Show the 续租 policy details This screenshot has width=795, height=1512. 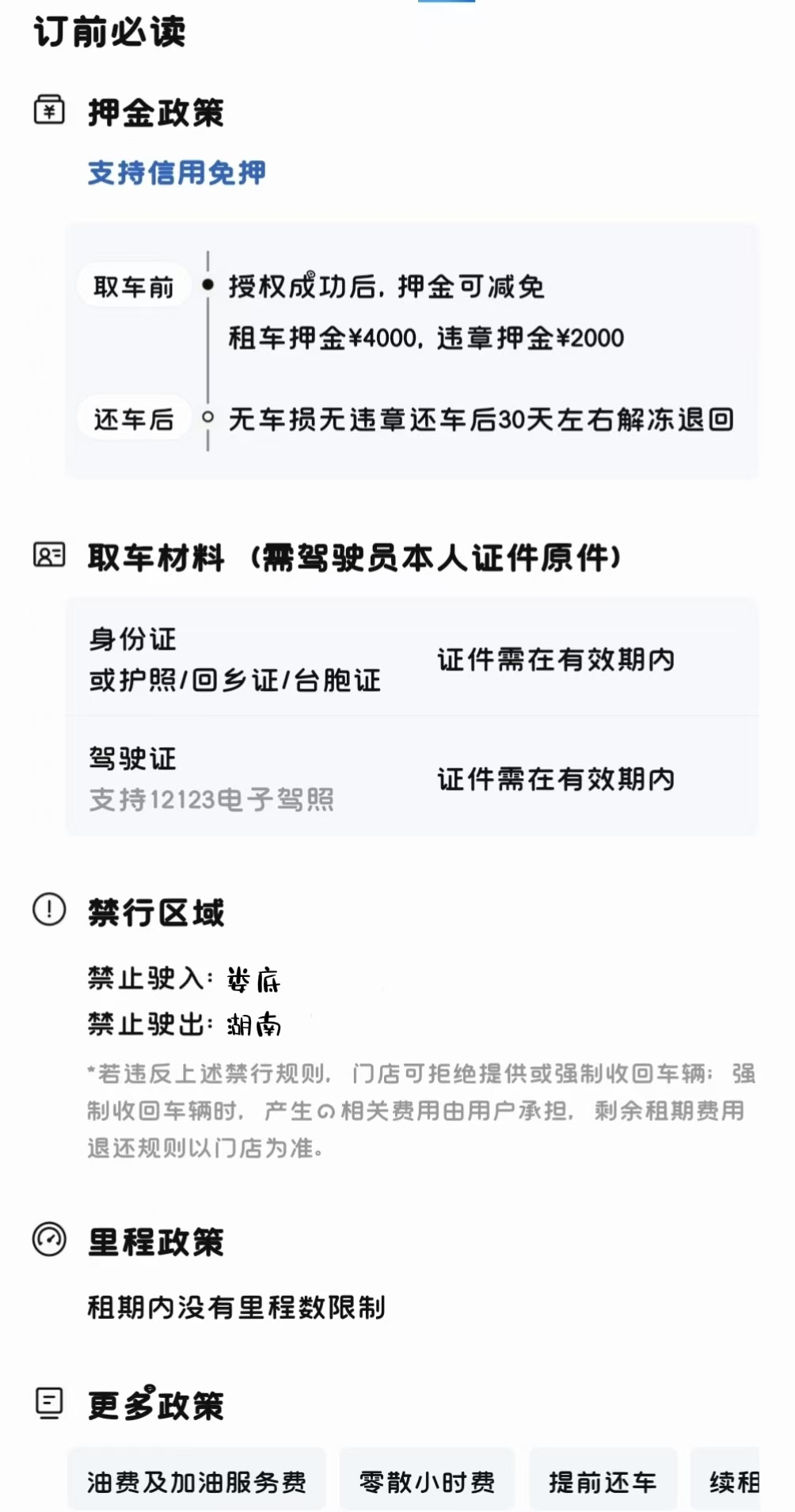coord(733,1481)
